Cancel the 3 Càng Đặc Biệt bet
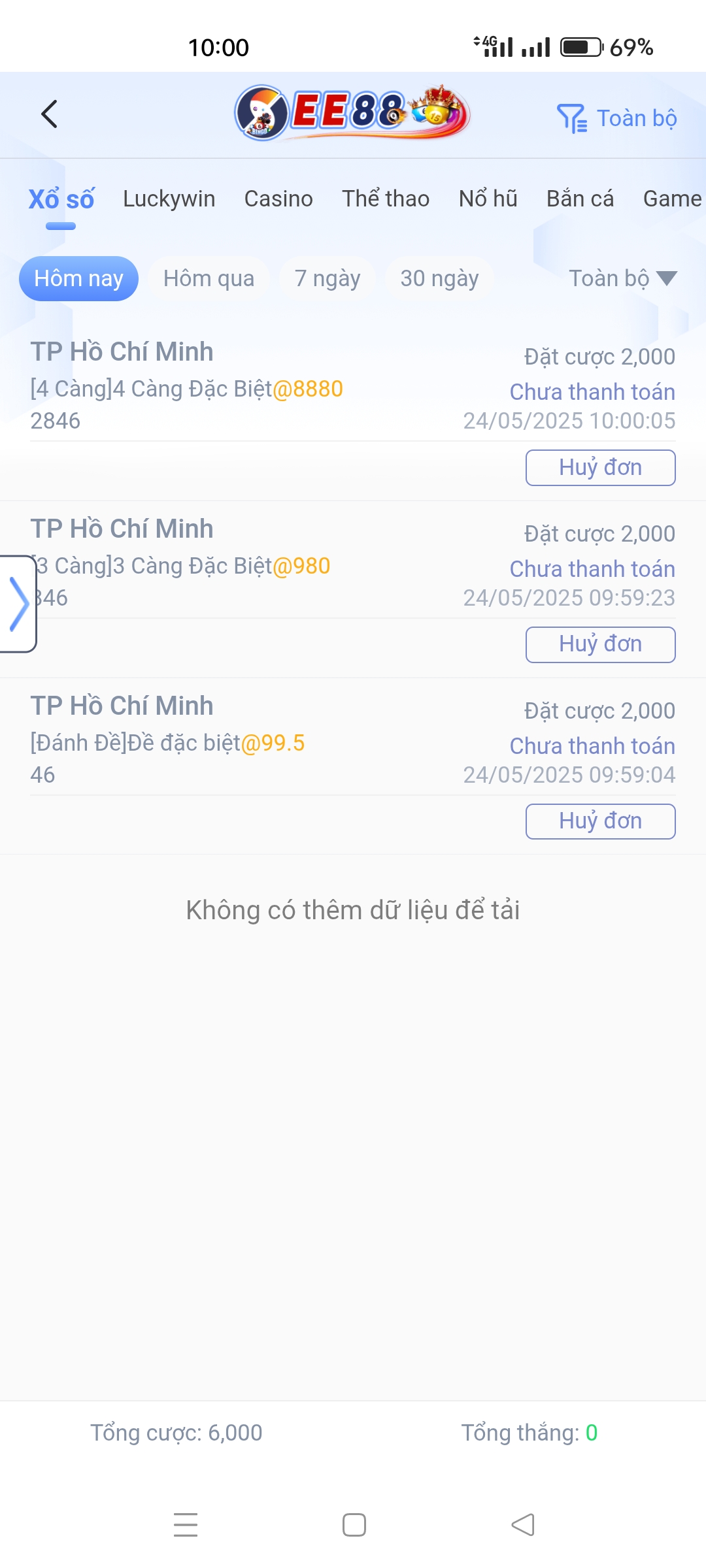 600,645
